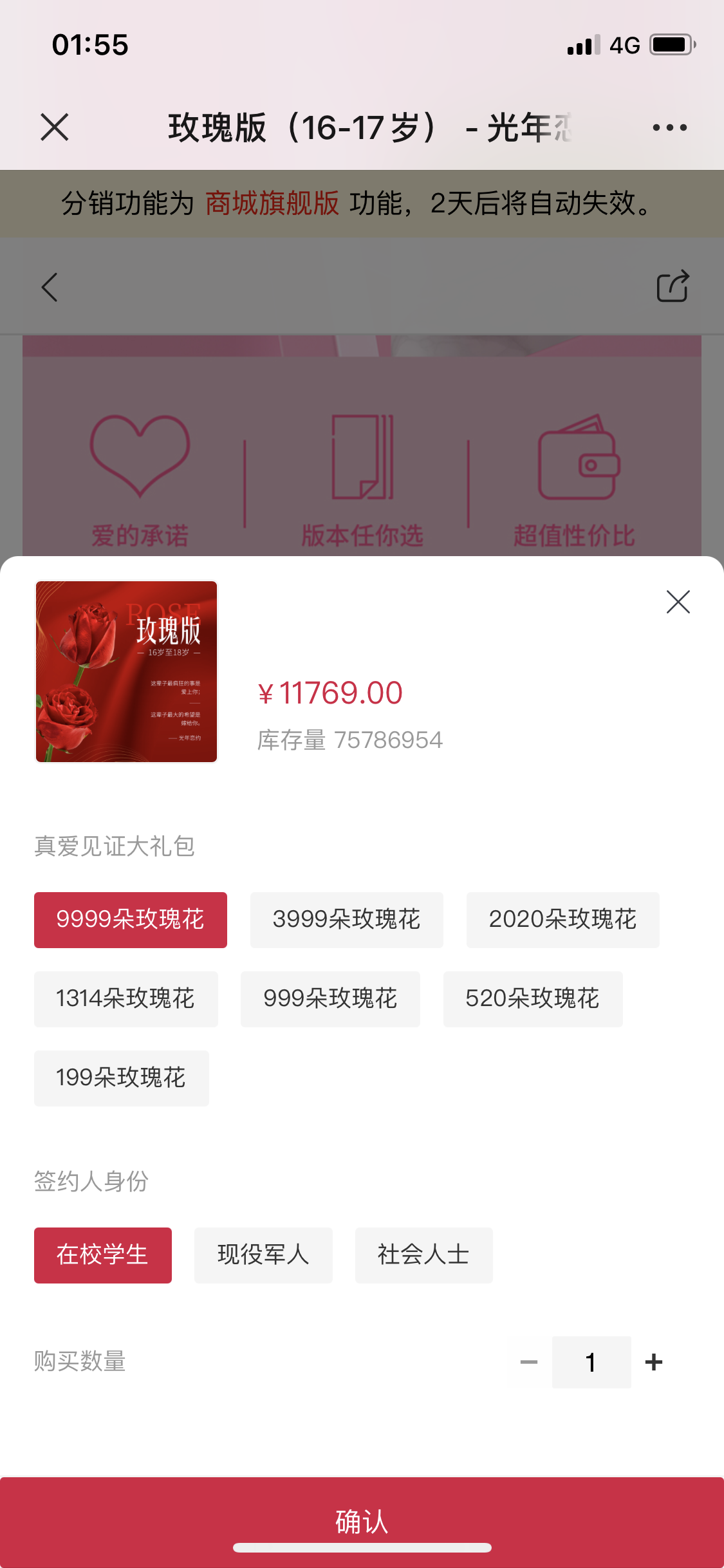Choose 社会人士 as signer identity
724x1568 pixels.
point(423,1255)
